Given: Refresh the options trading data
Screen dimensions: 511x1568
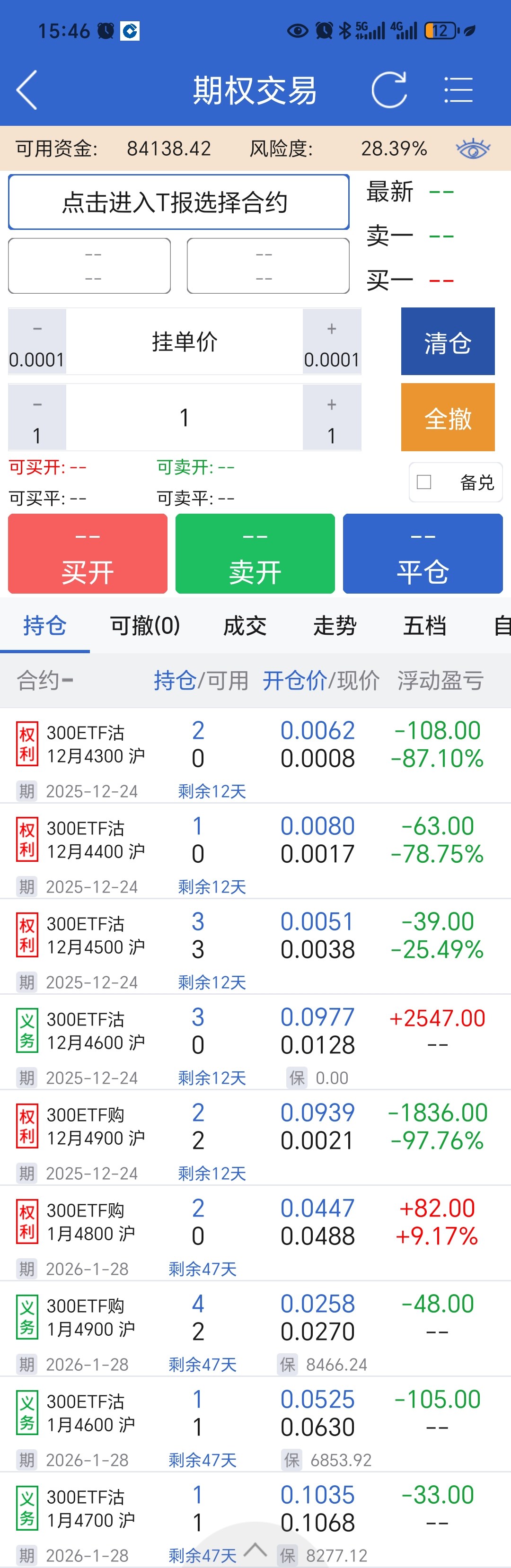Looking at the screenshot, I should click(x=389, y=90).
